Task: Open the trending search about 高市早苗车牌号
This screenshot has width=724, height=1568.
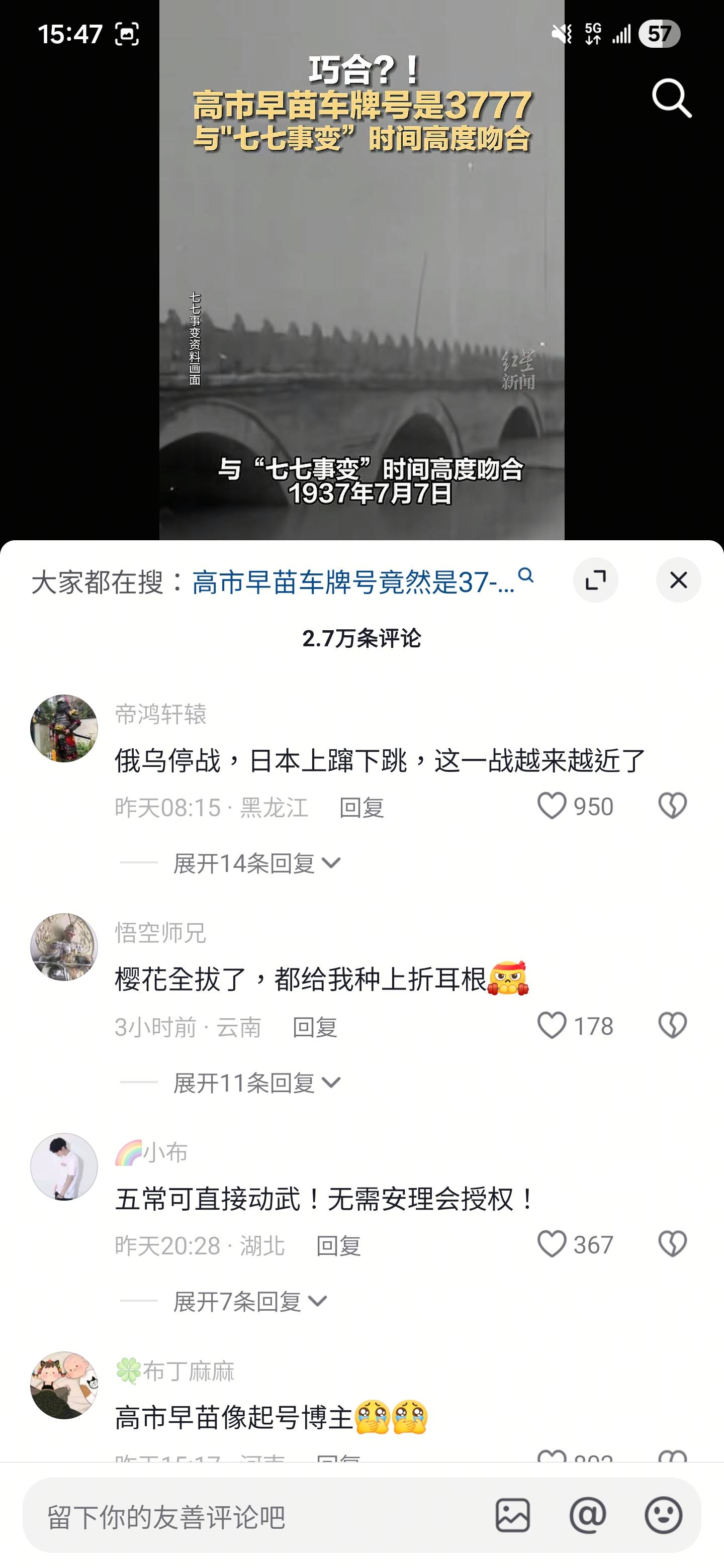Action: (353, 582)
